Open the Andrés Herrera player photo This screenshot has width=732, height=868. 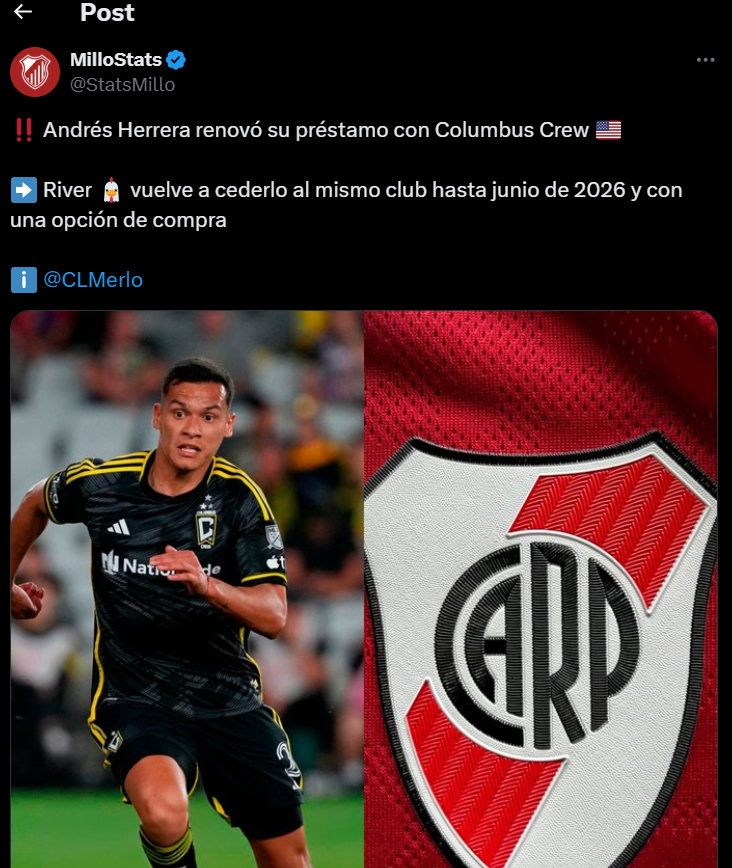[x=187, y=590]
